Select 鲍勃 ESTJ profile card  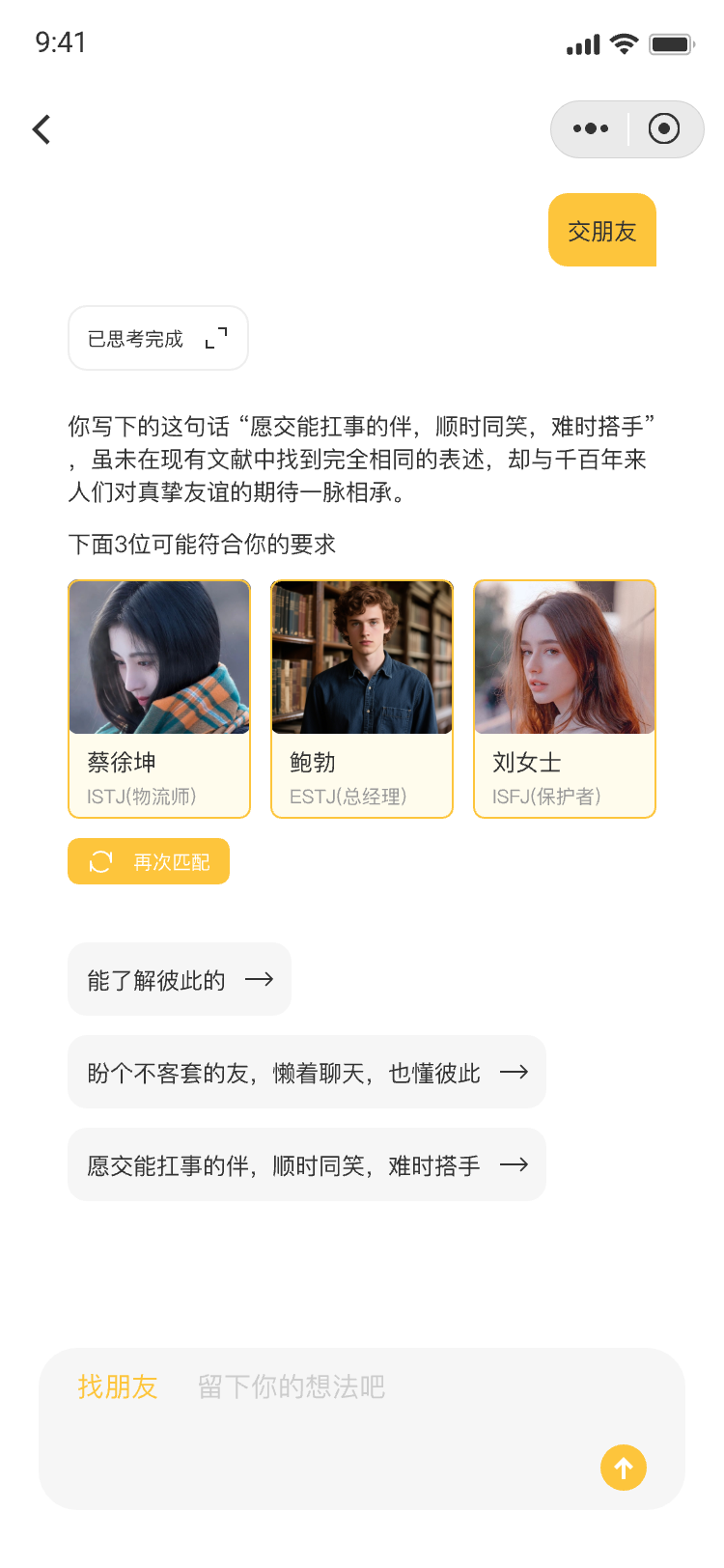coord(361,698)
